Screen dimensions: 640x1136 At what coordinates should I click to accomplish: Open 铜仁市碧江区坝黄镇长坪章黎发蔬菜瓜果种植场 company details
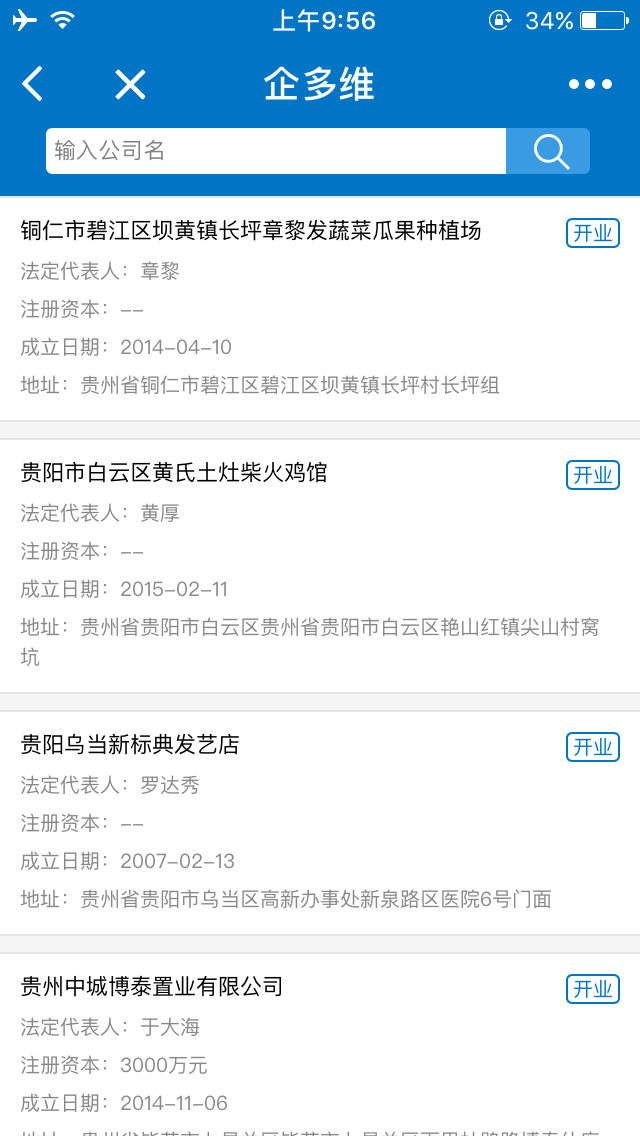[251, 231]
